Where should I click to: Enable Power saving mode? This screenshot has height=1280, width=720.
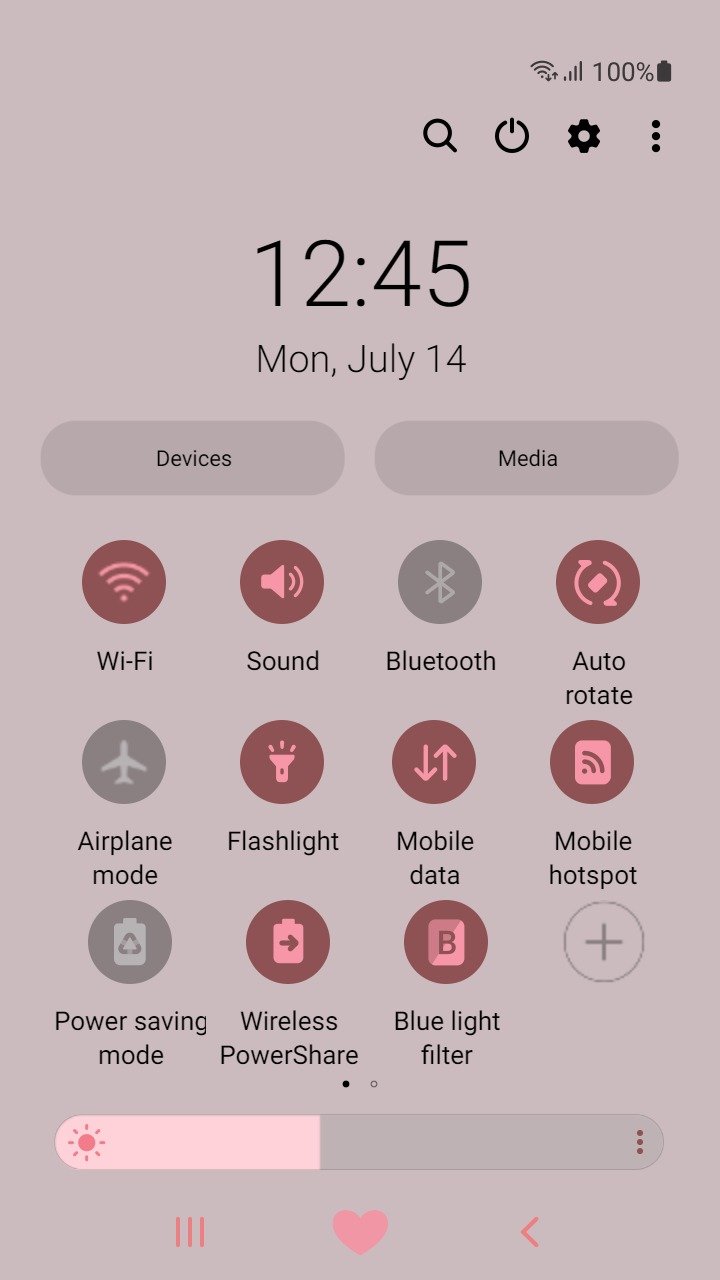[130, 942]
